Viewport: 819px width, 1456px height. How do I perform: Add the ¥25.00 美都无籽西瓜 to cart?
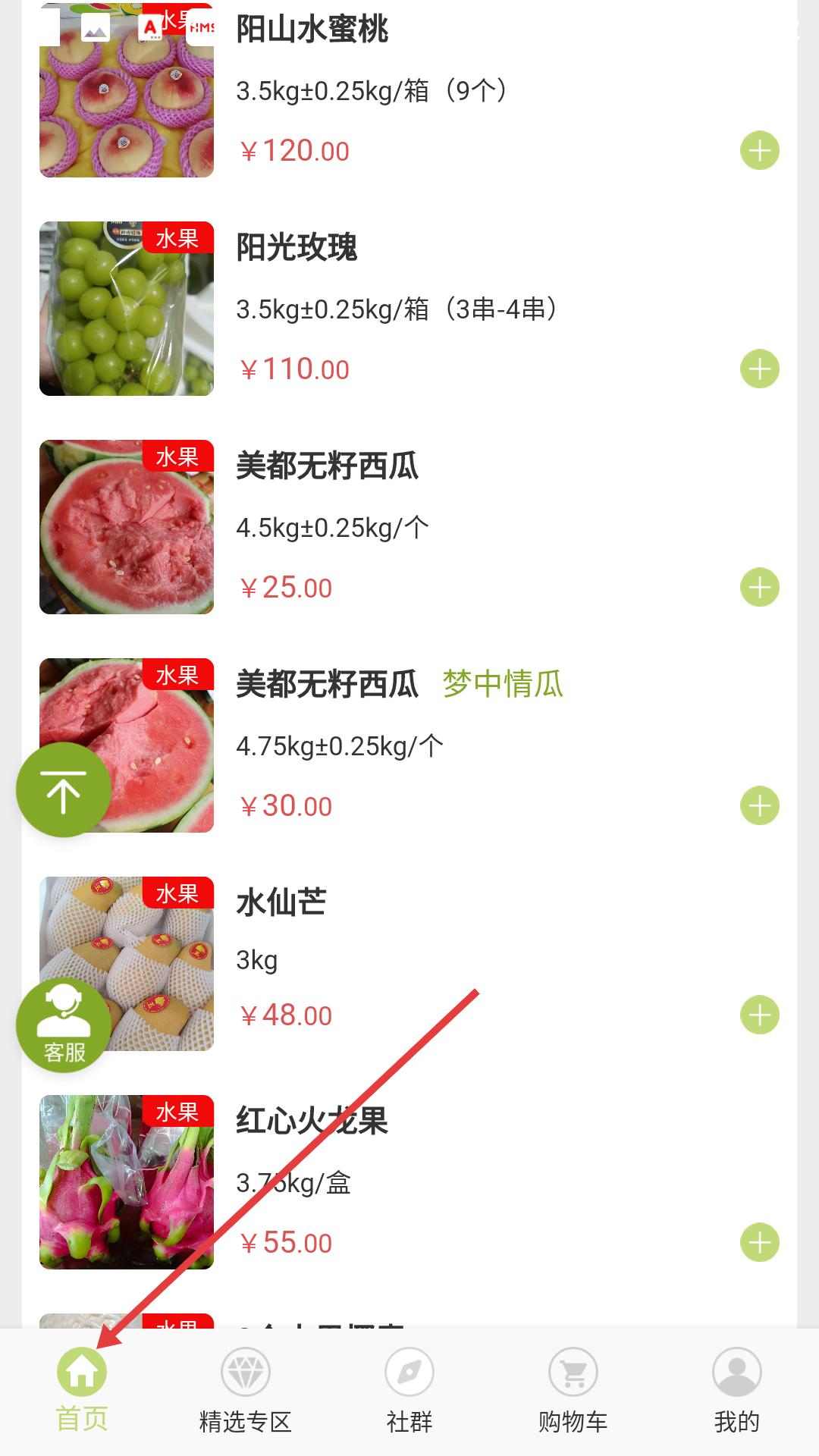coord(759,587)
